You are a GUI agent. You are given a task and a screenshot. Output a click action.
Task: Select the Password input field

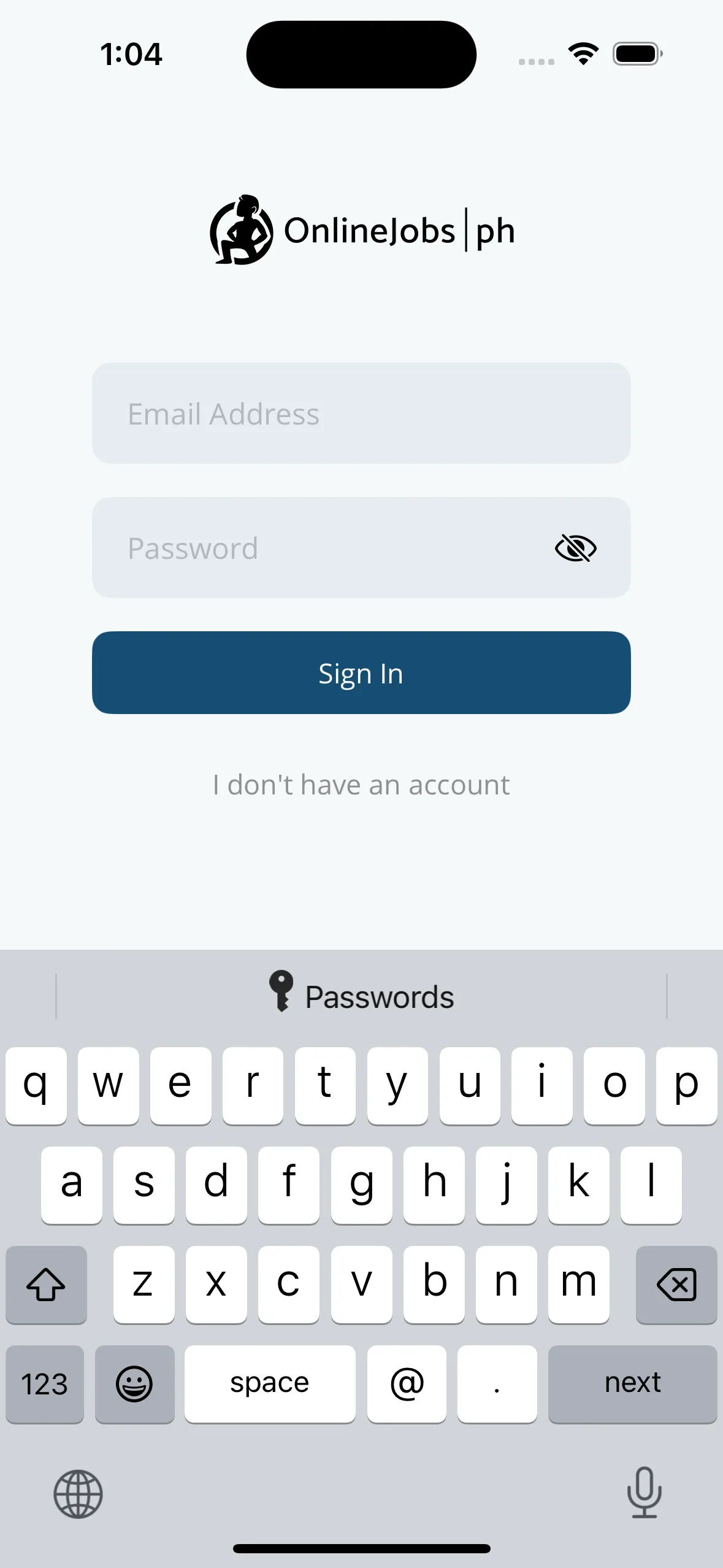307,548
